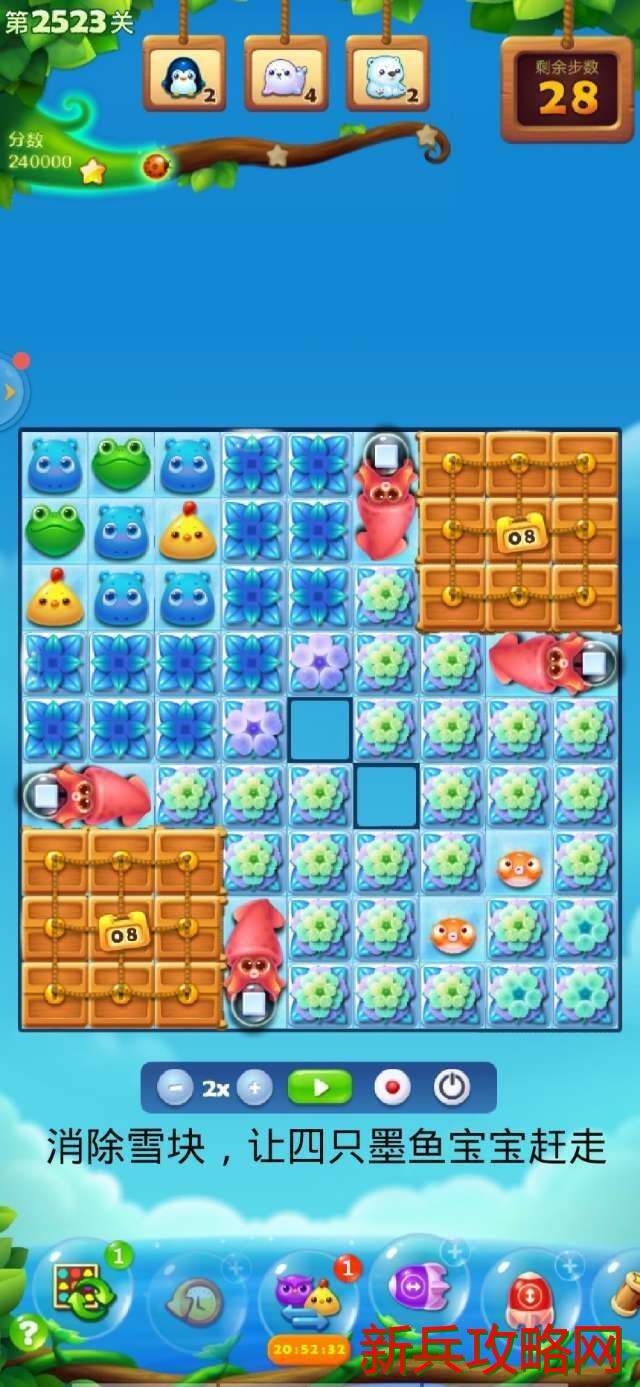Use the board shuffle booster

click(83, 1292)
